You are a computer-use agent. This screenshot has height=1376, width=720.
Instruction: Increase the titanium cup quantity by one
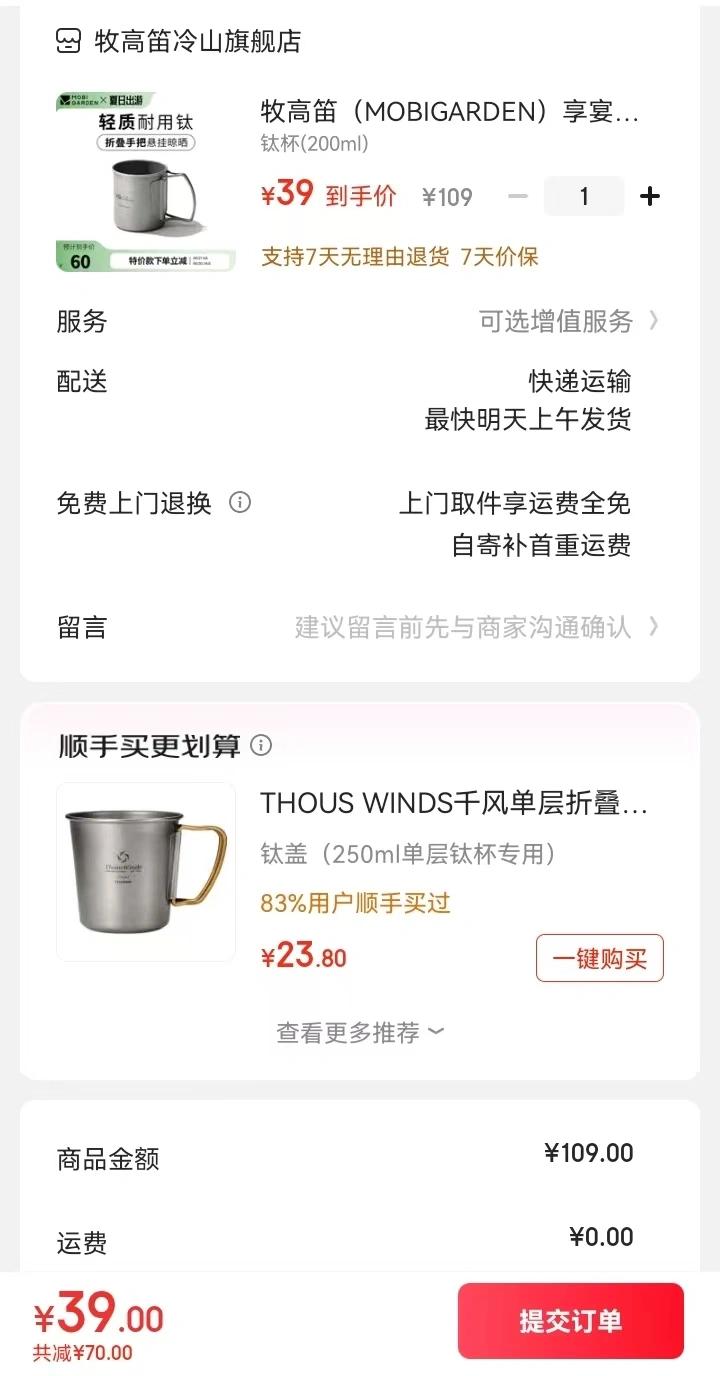coord(649,196)
